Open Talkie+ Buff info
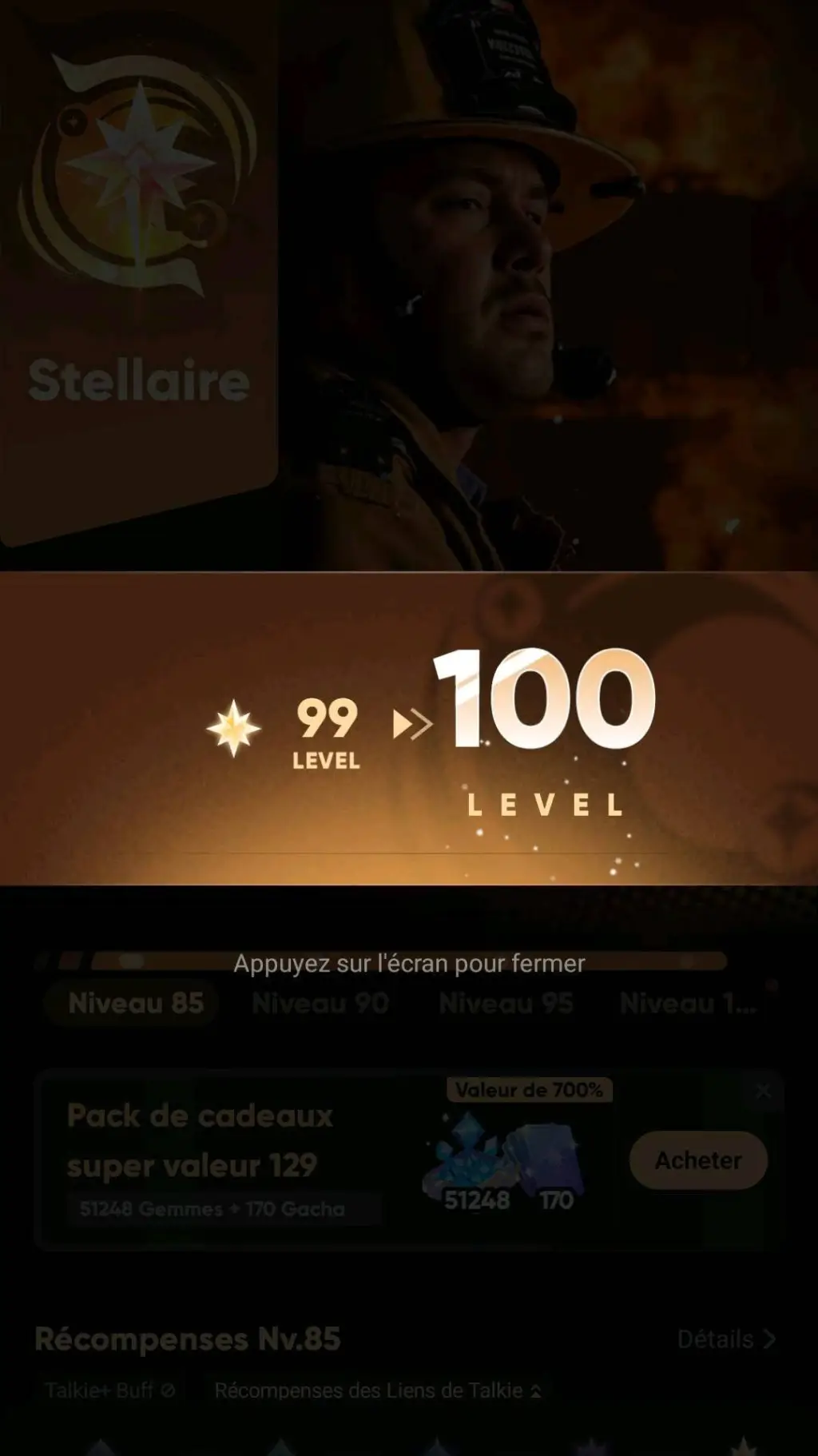 [x=109, y=1390]
